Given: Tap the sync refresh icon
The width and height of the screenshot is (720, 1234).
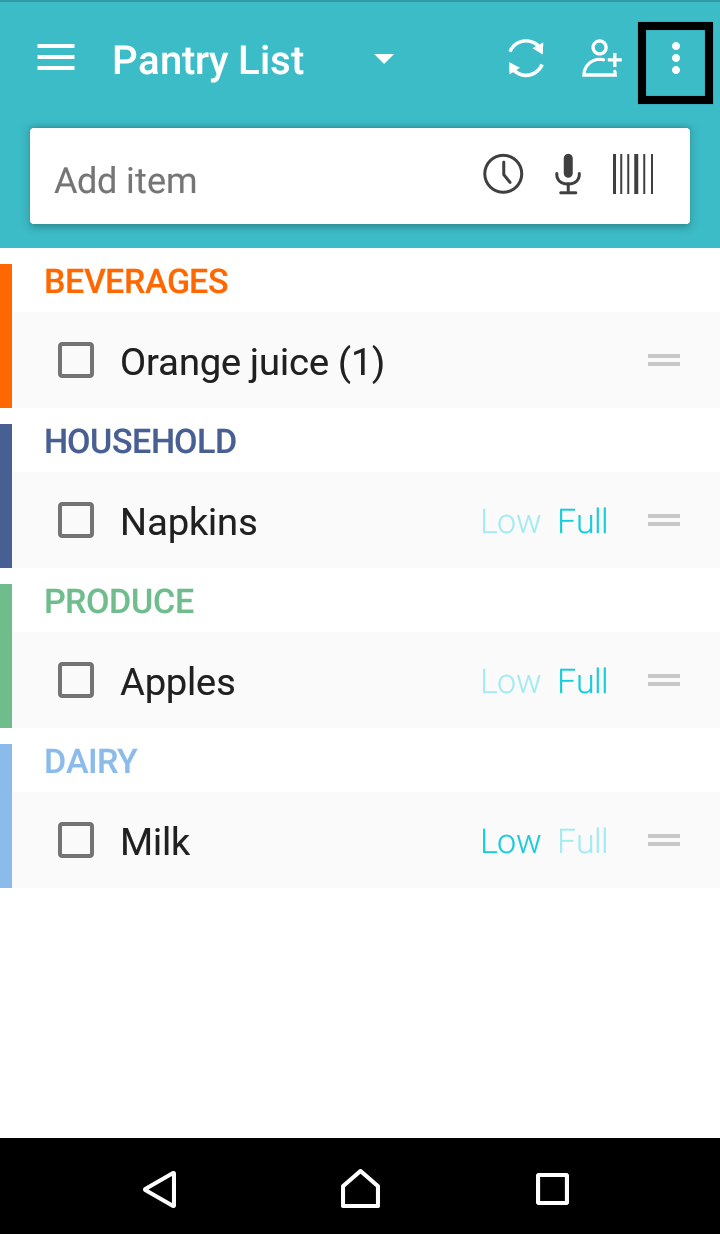Looking at the screenshot, I should click(526, 59).
